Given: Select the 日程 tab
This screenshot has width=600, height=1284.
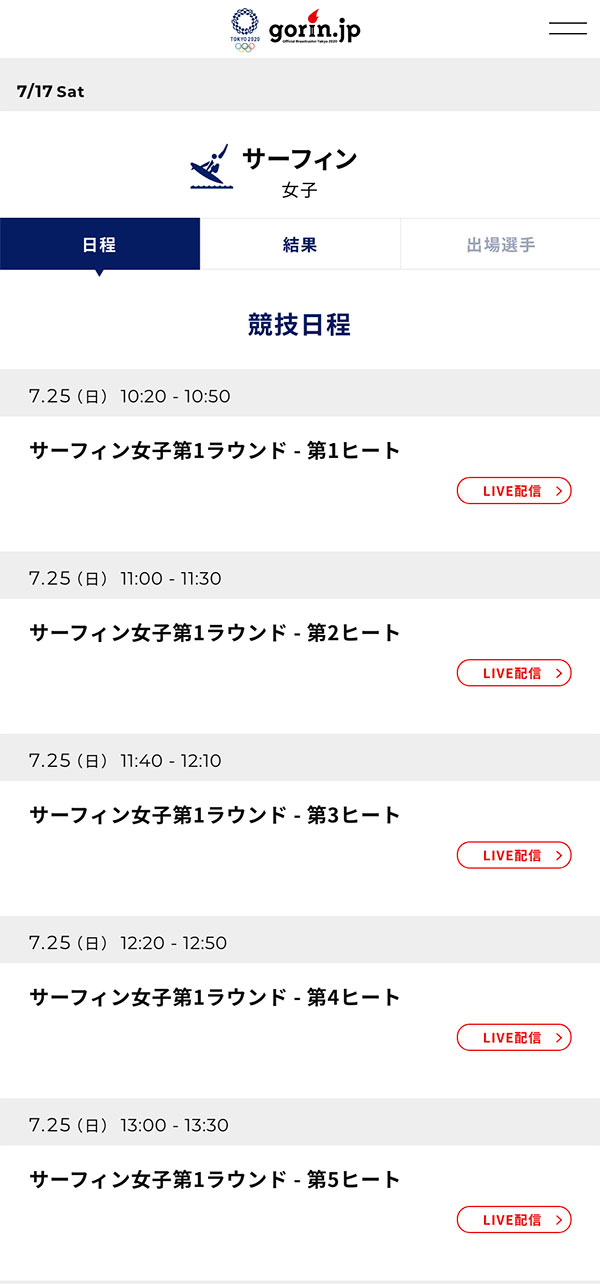Looking at the screenshot, I should (x=100, y=244).
